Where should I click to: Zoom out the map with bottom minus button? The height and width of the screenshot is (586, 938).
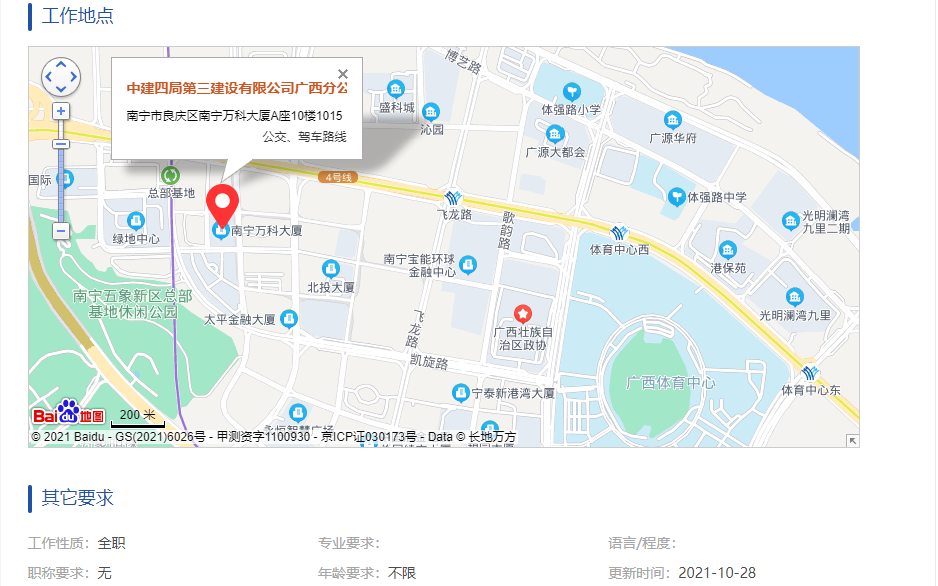[x=61, y=230]
